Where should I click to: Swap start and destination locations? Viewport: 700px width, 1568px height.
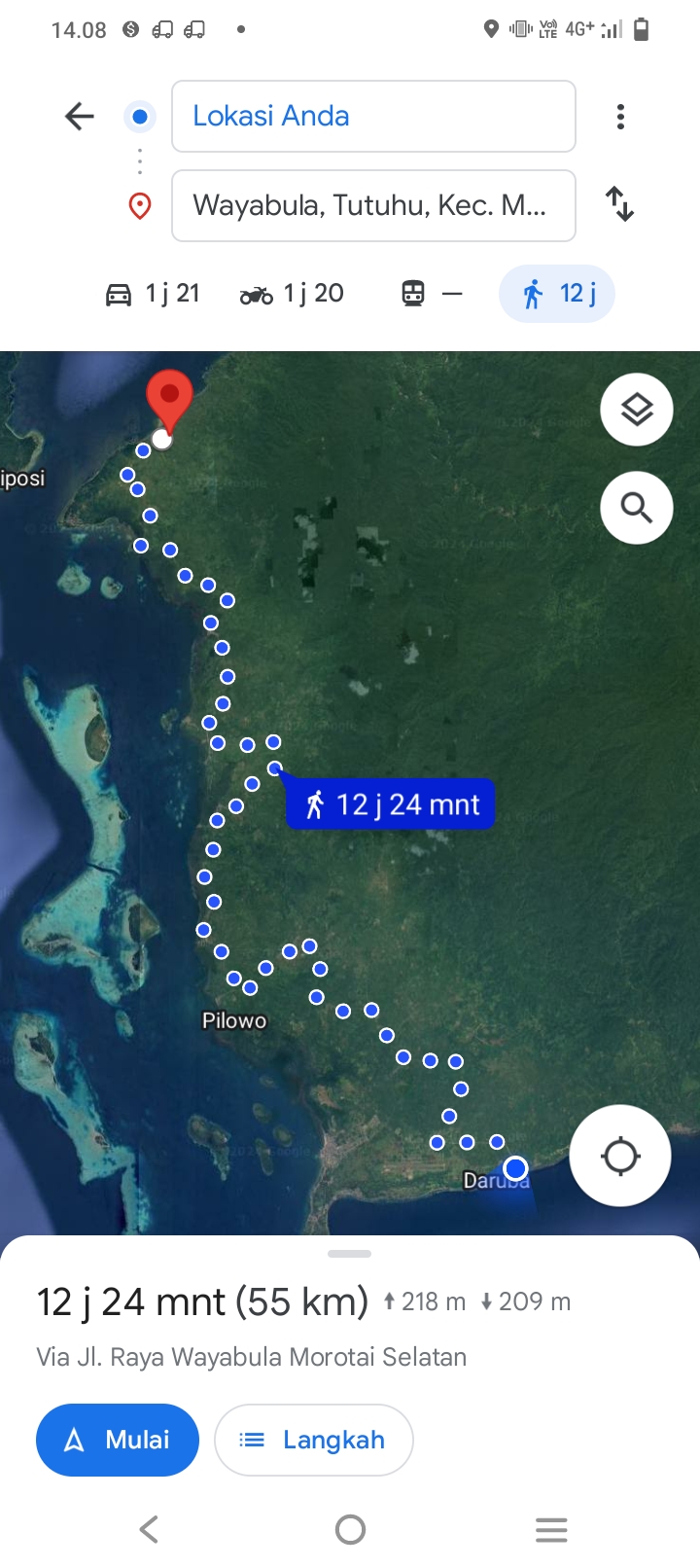pos(620,204)
